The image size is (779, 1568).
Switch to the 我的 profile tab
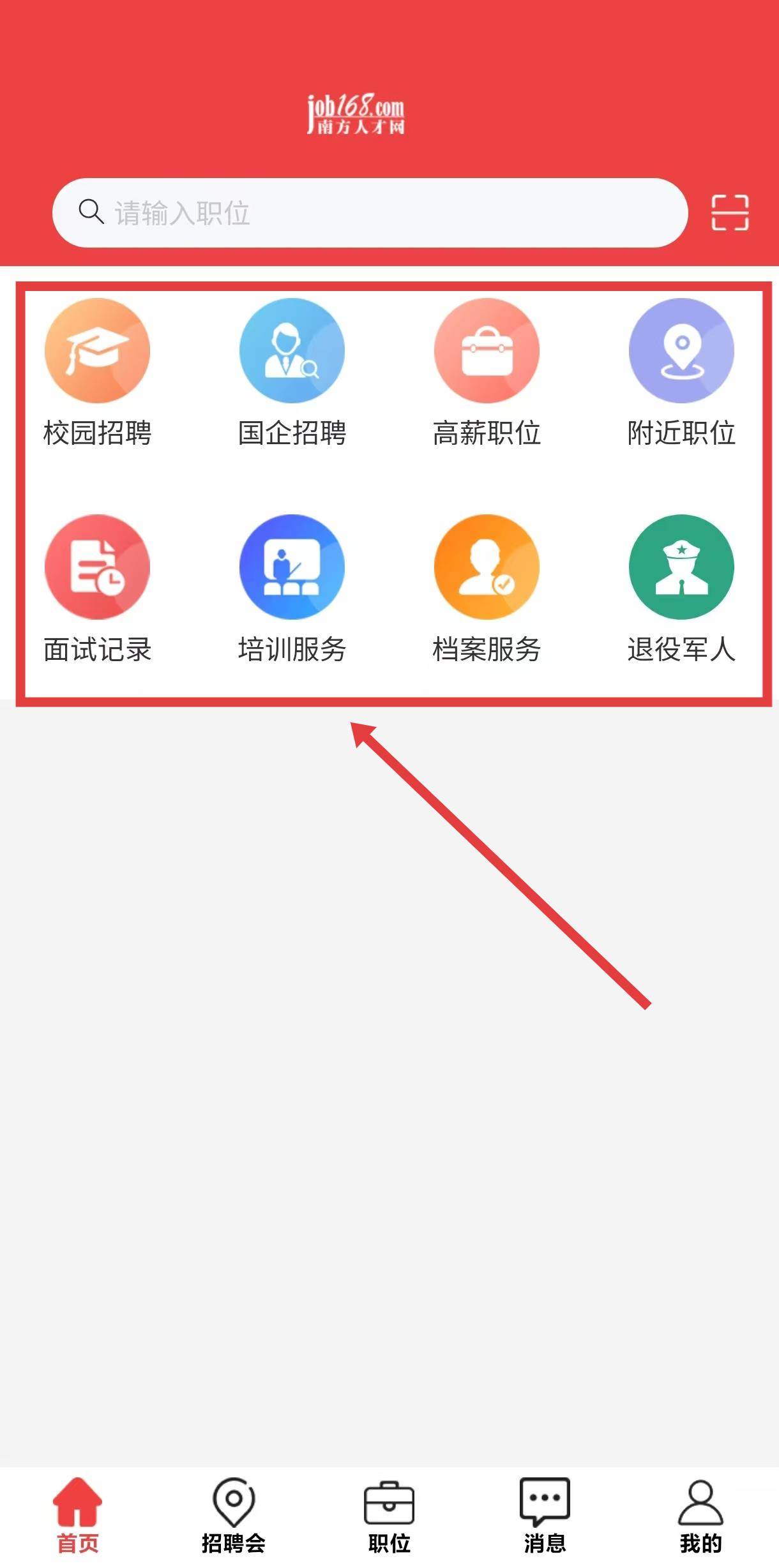pyautogui.click(x=700, y=1516)
